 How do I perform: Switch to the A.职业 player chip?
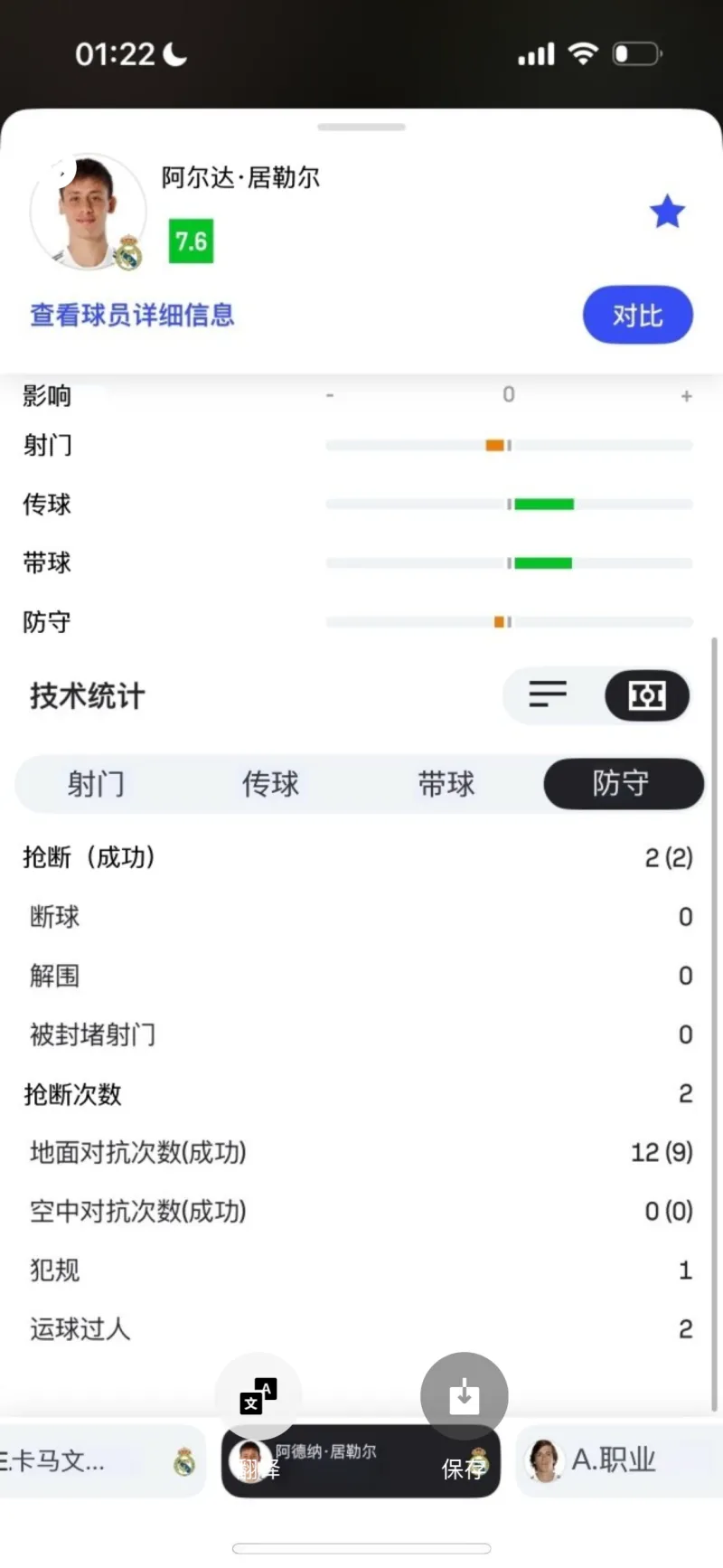point(615,1459)
